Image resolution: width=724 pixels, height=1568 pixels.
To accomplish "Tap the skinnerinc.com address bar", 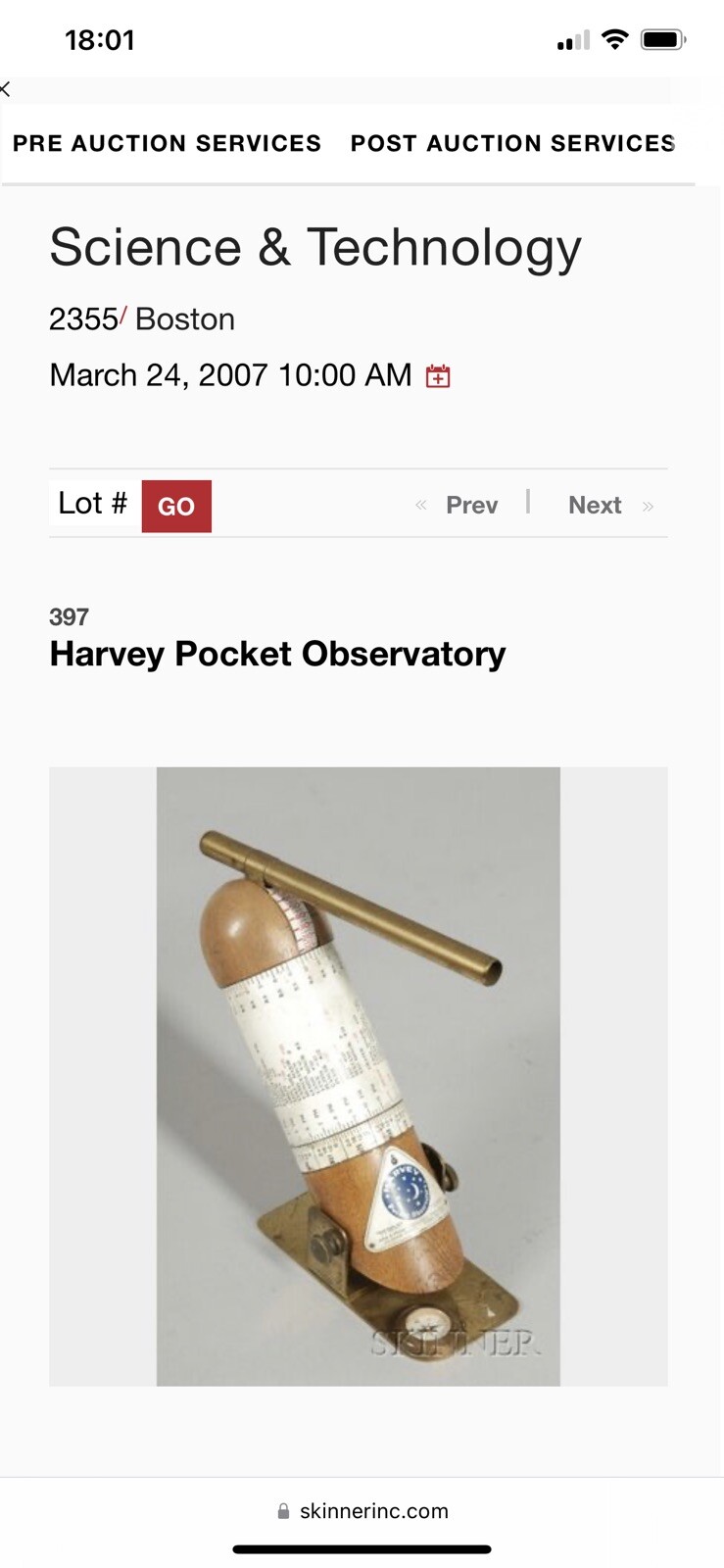I will (362, 1510).
